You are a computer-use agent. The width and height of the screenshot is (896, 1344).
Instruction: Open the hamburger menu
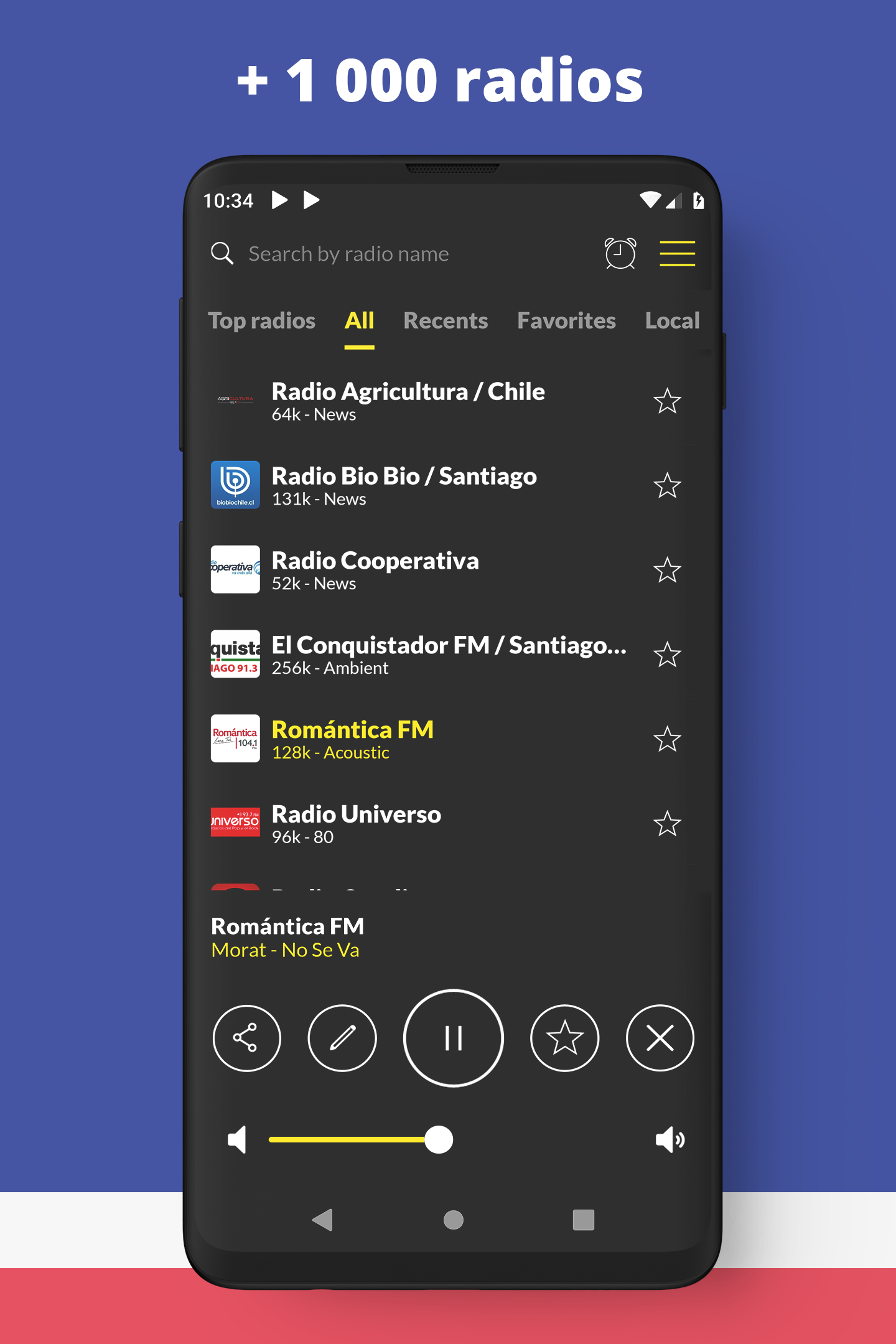click(677, 253)
